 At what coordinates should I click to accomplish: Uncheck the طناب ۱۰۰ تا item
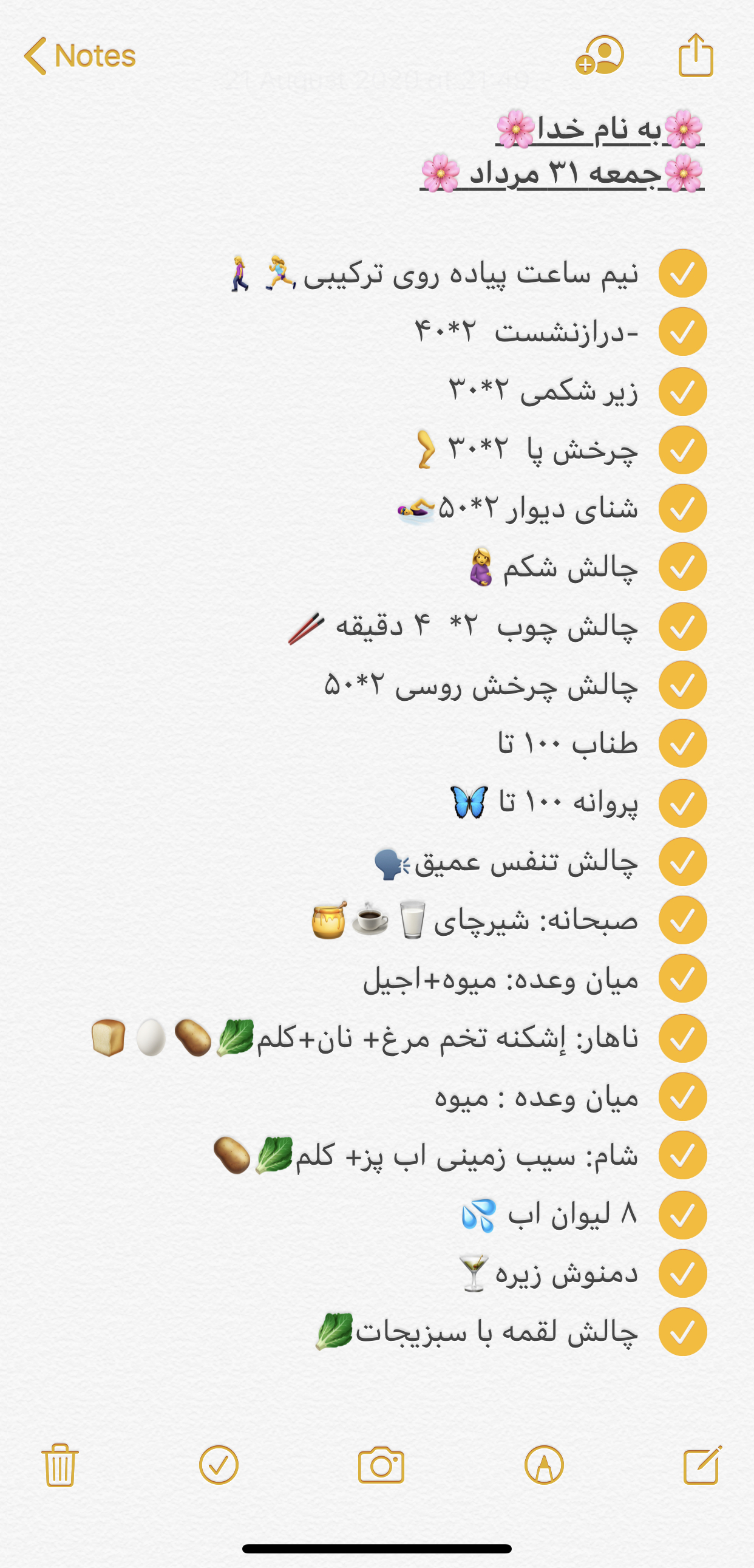(x=682, y=743)
